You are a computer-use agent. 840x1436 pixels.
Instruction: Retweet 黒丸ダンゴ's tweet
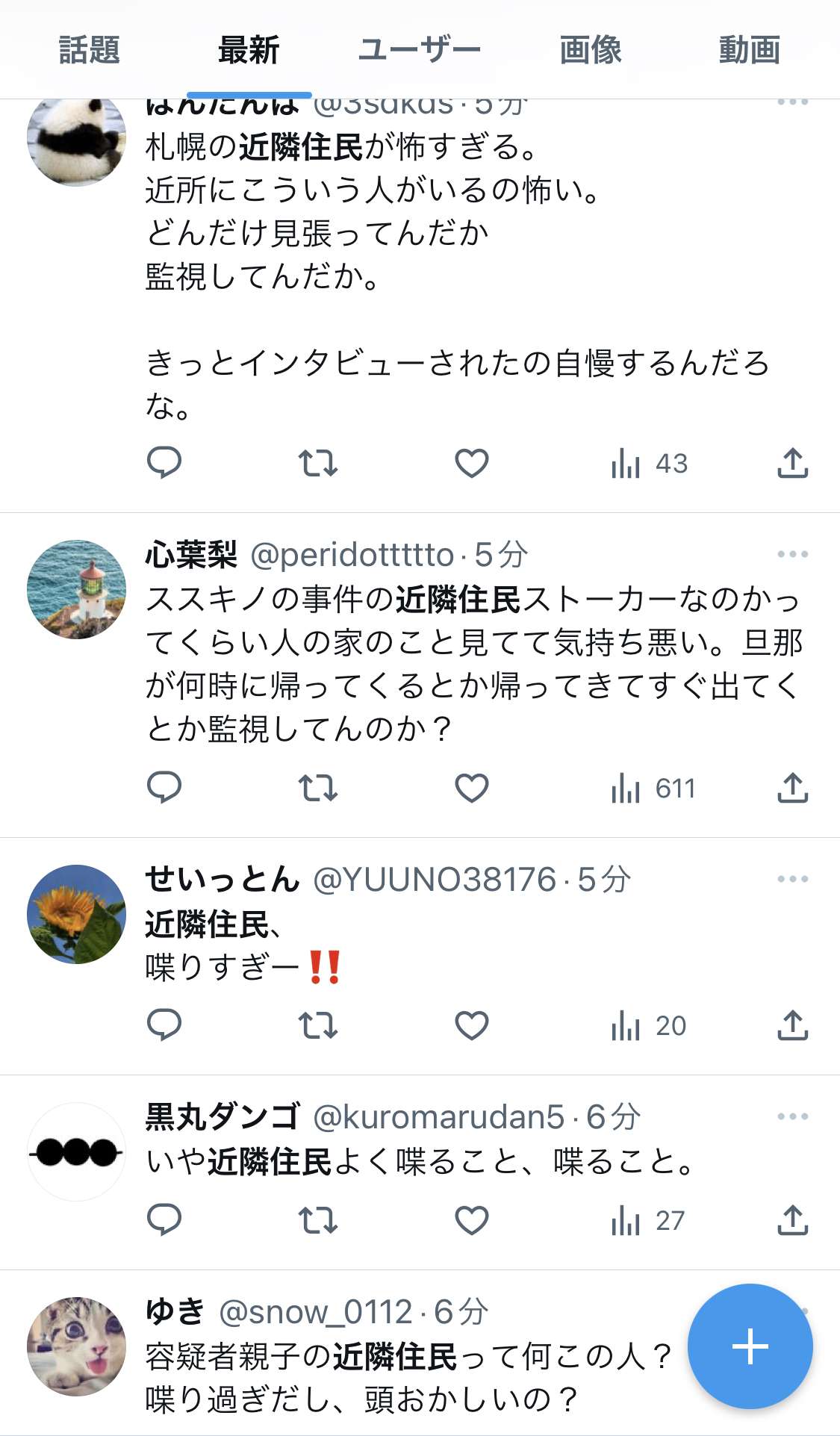pos(318,1220)
